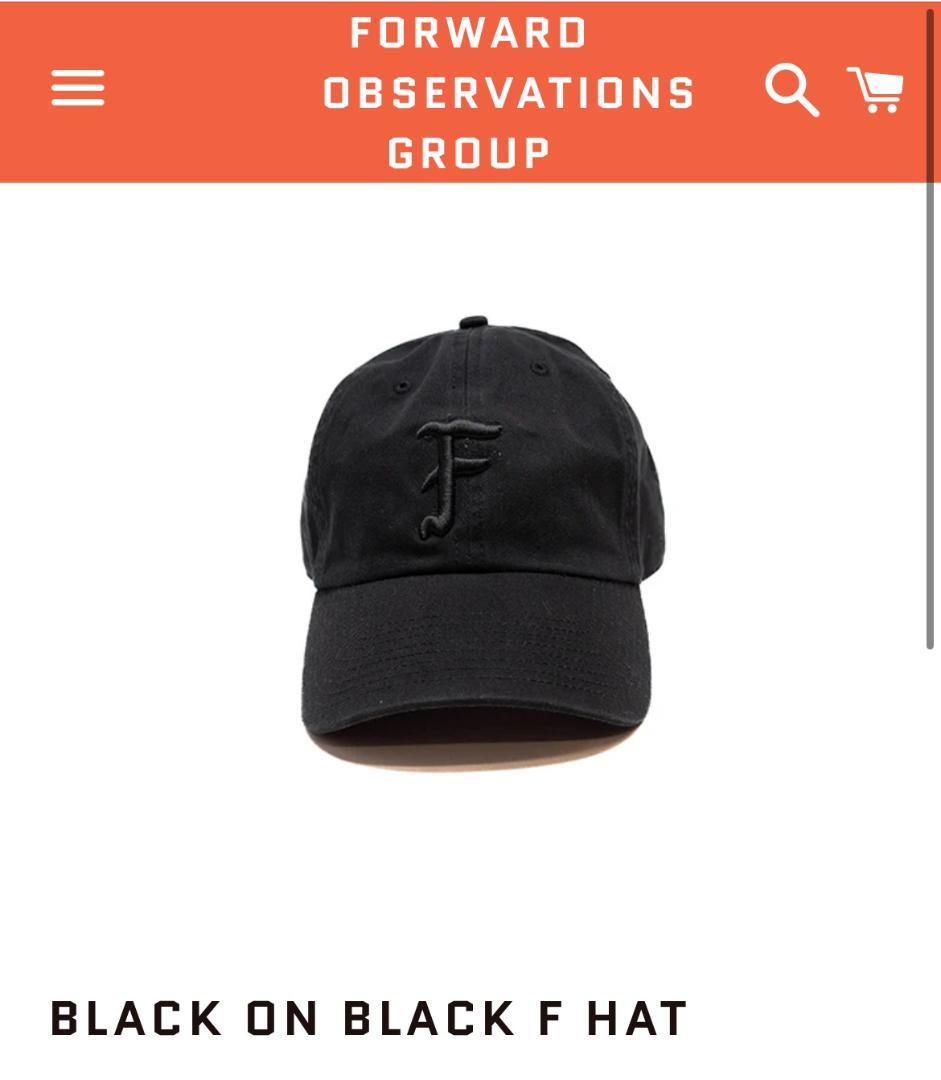View the shopping cart
This screenshot has height=1080, width=941.
[x=876, y=90]
